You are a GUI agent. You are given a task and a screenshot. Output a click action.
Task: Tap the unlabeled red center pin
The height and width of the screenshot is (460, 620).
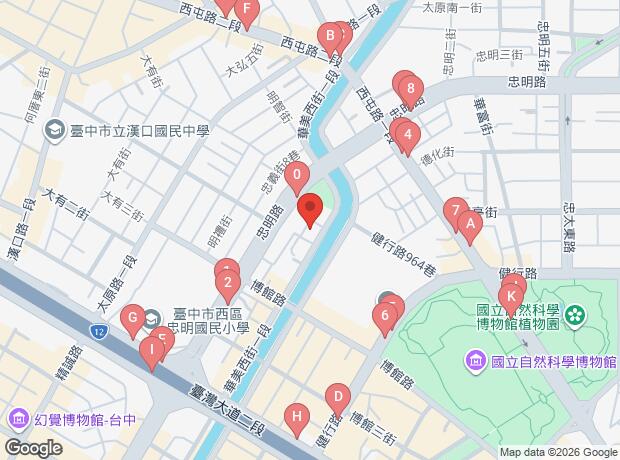point(311,210)
